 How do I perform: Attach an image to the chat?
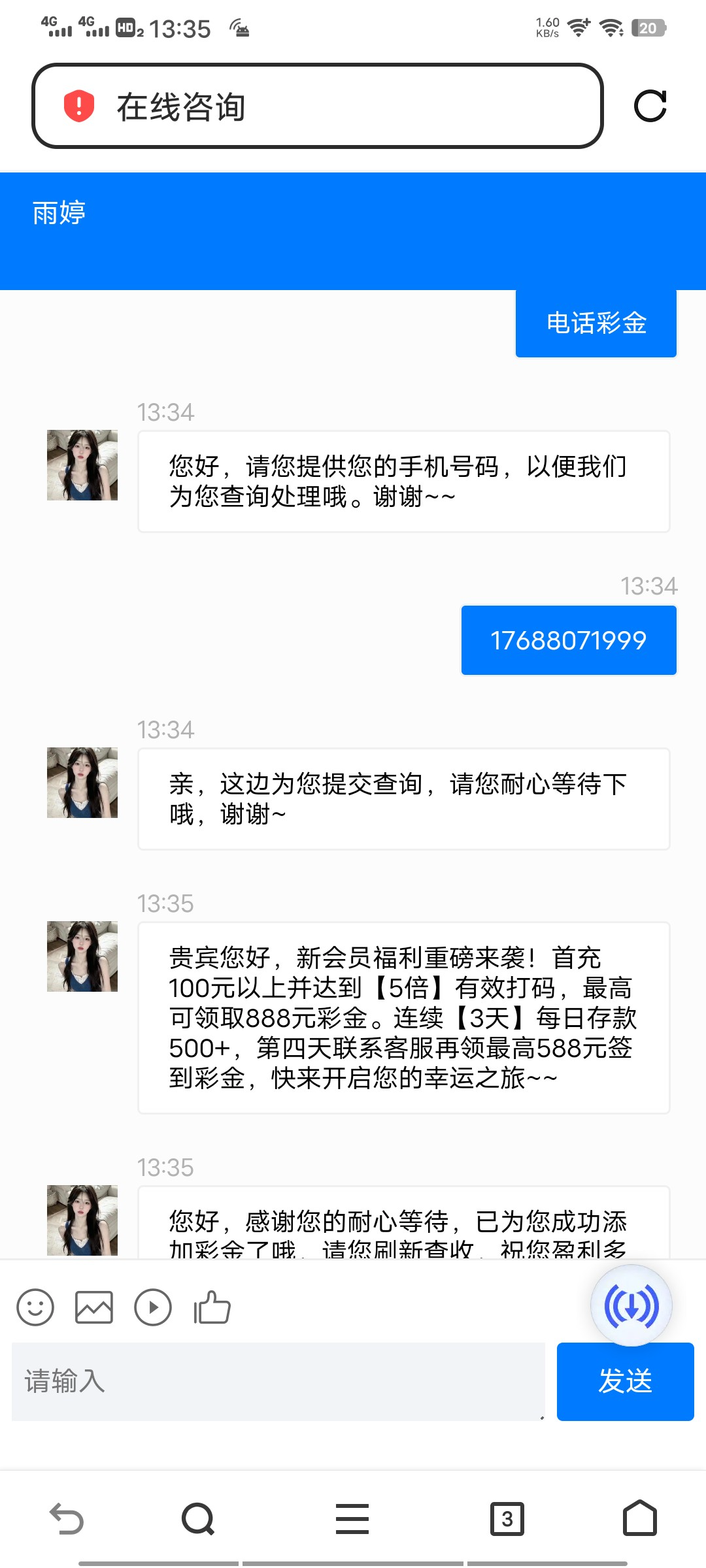tap(94, 1307)
